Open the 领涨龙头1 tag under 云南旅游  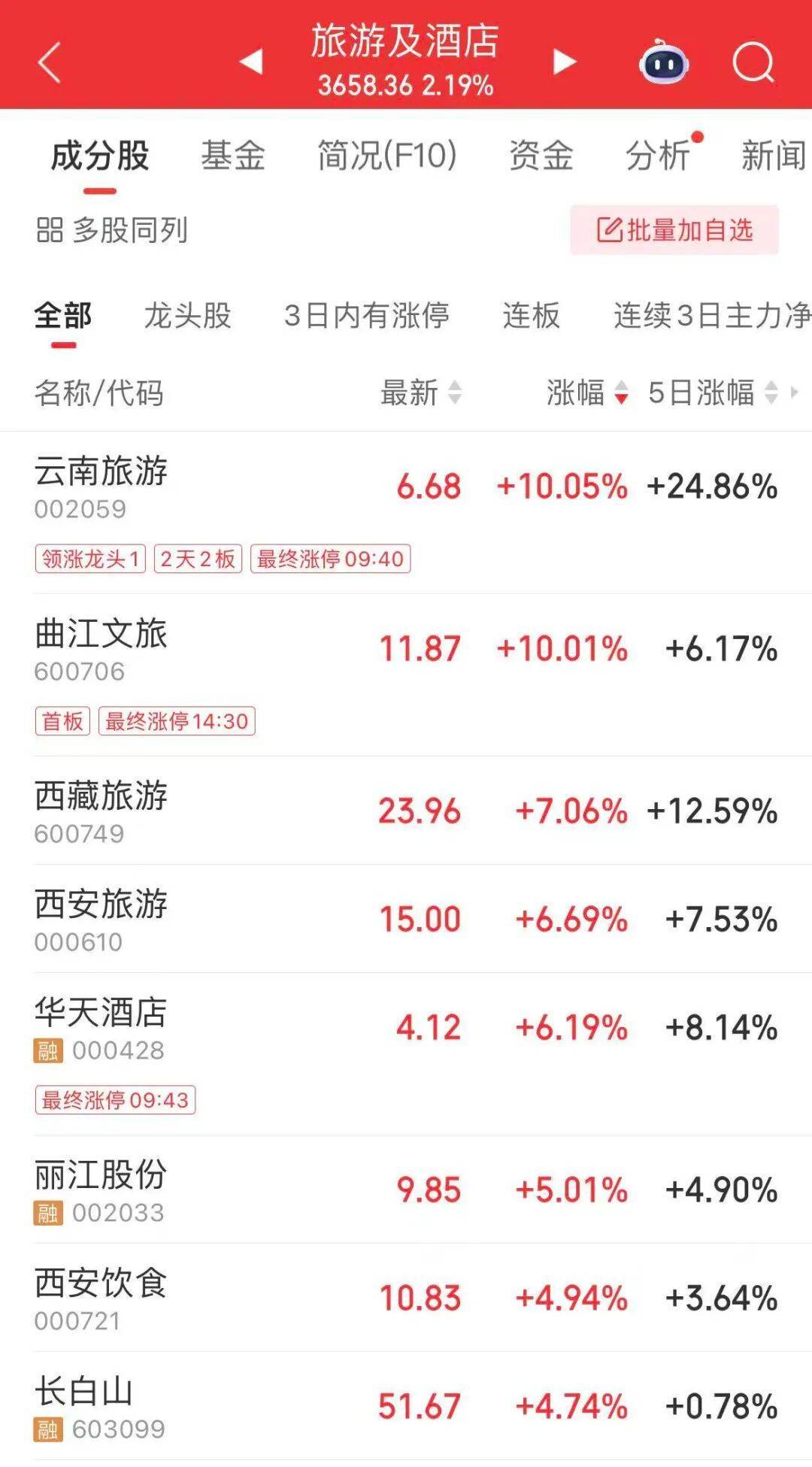[90, 559]
